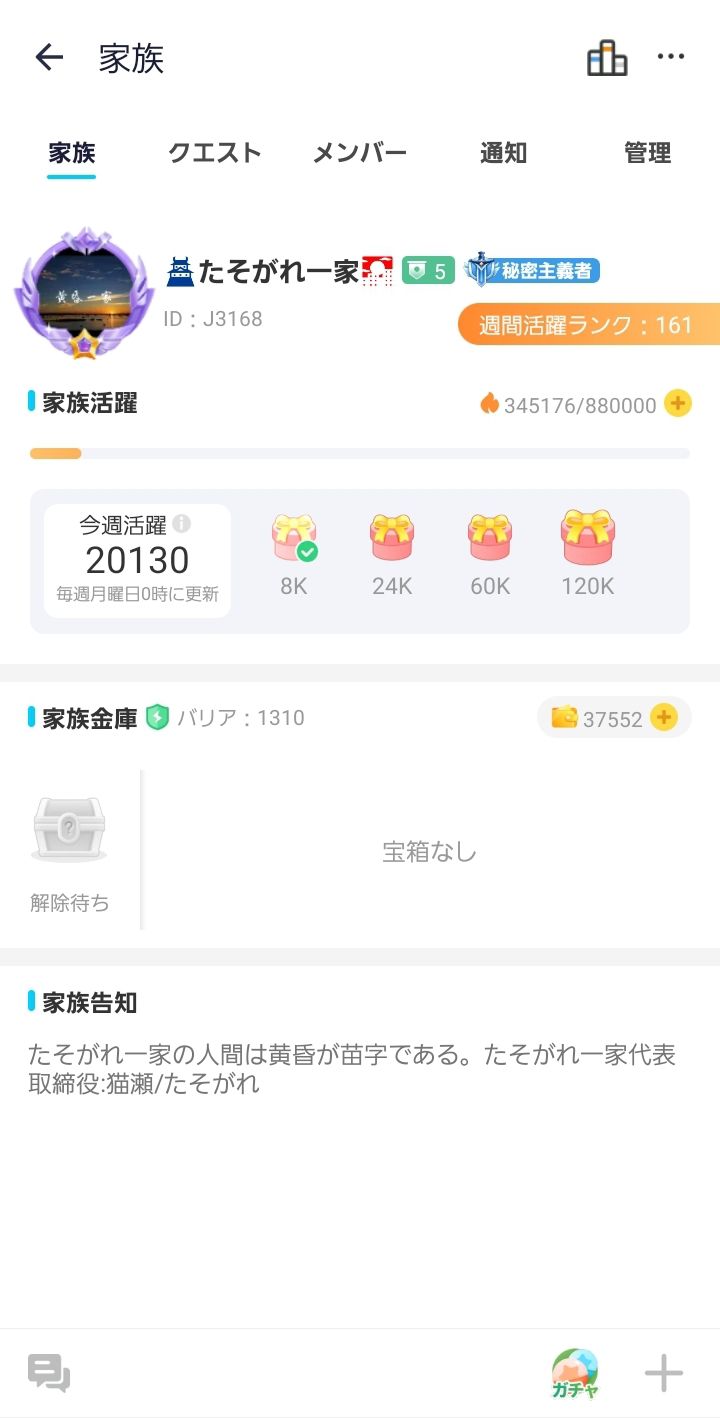
Task: Tap the bottom plus icon
Action: click(x=663, y=1373)
